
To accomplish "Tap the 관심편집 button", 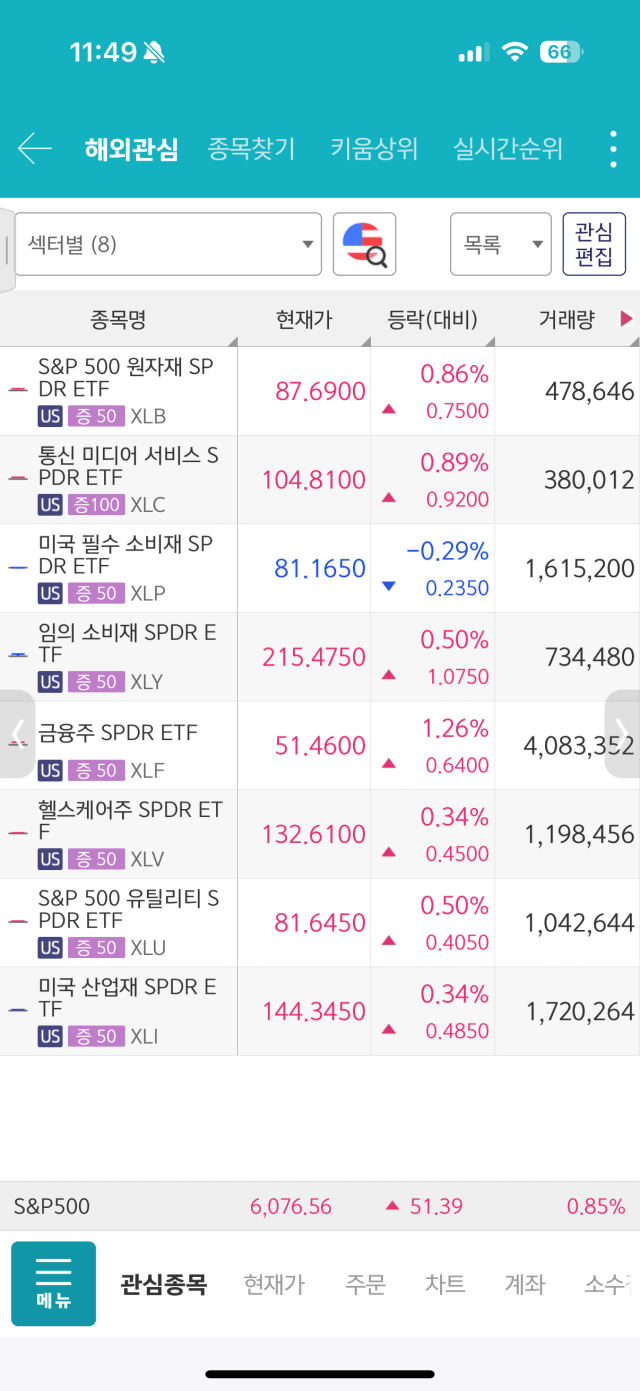I will (x=594, y=244).
